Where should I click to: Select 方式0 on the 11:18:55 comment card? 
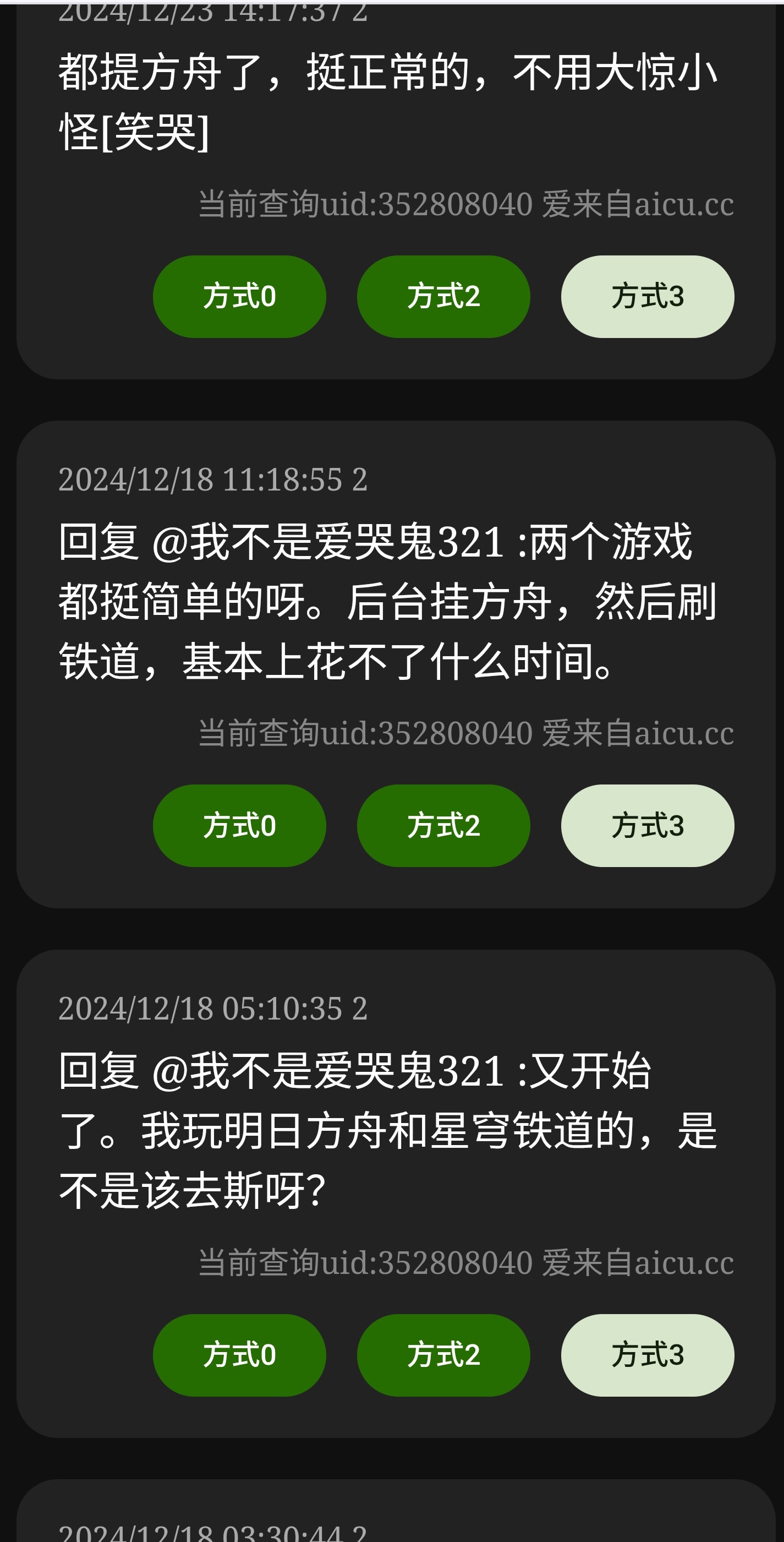coord(239,825)
